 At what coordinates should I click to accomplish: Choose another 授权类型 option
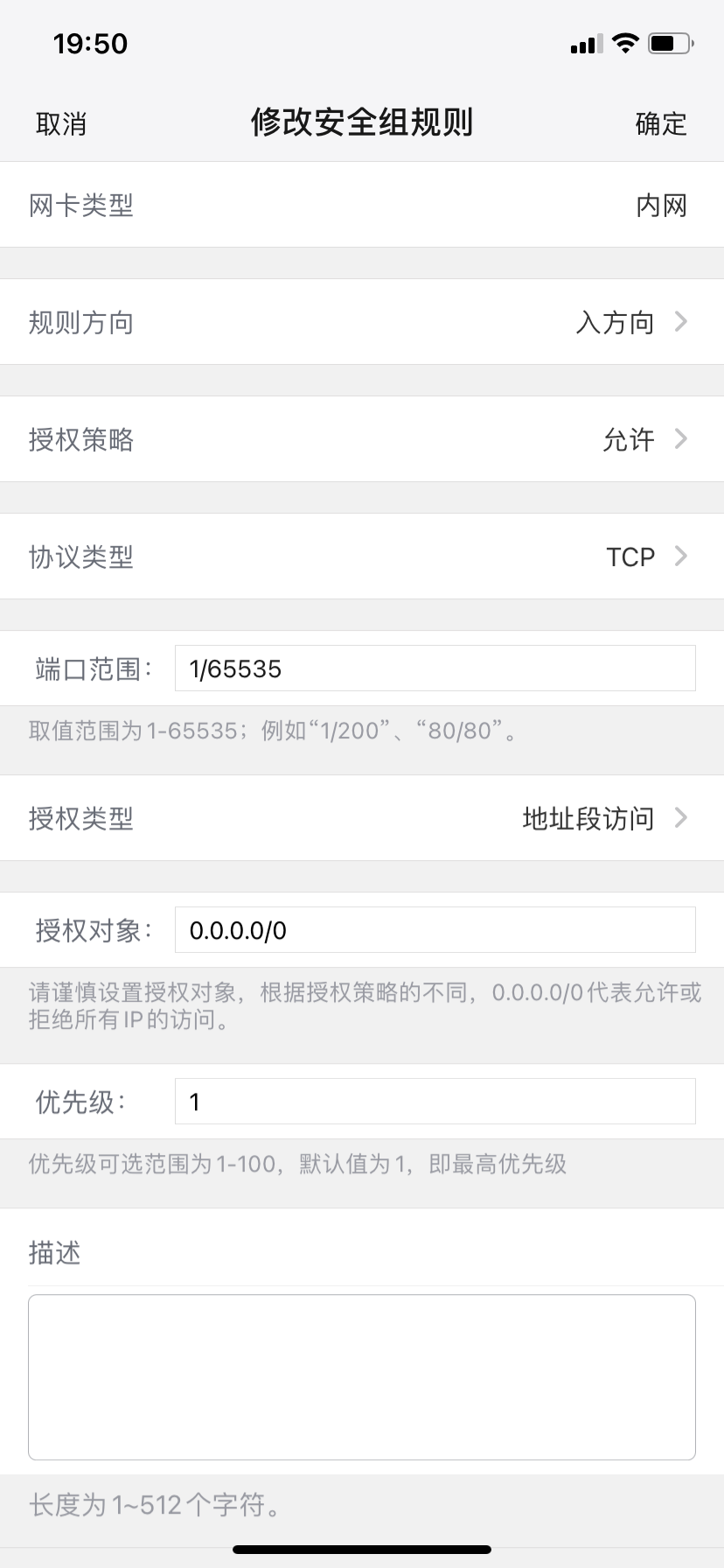pyautogui.click(x=362, y=818)
